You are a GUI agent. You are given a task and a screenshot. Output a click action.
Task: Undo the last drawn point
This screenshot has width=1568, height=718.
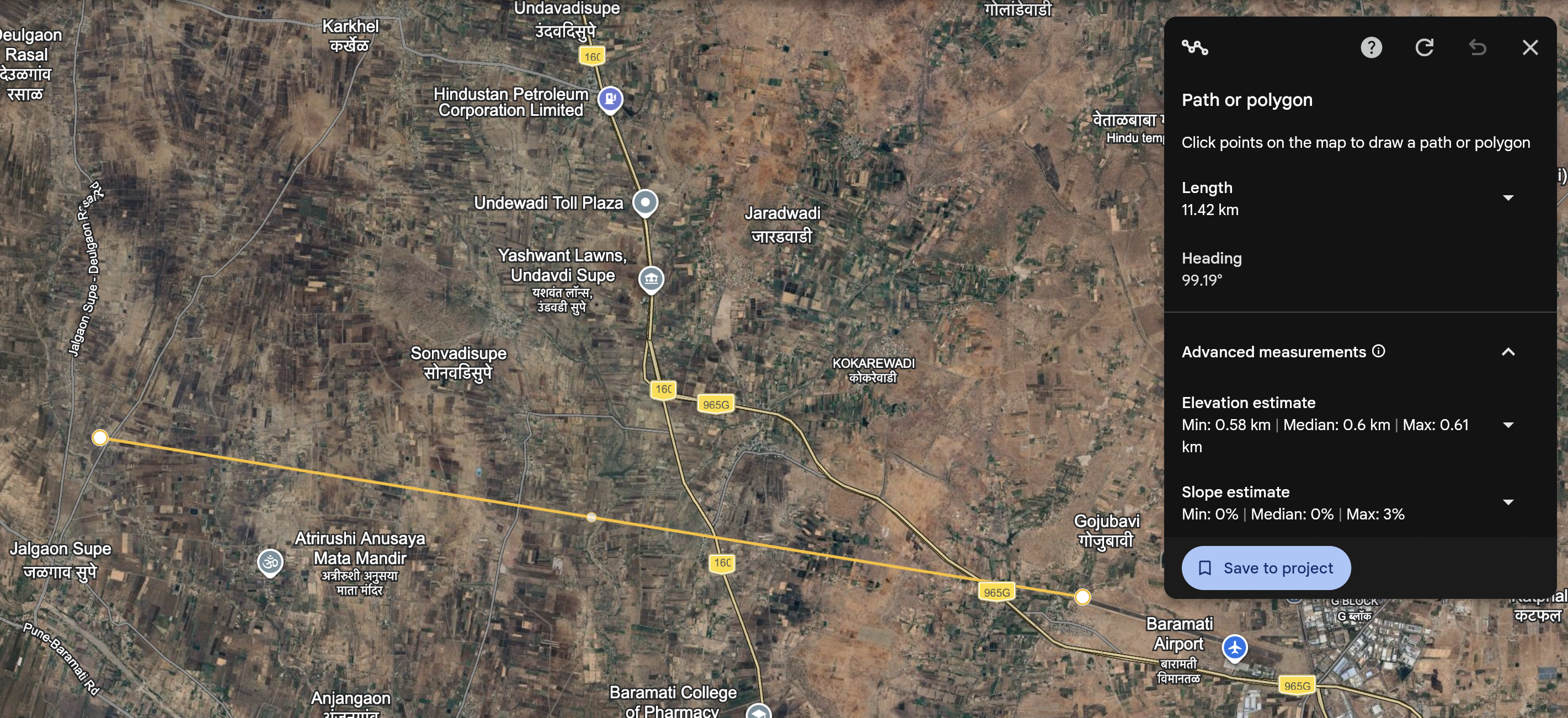[1477, 47]
